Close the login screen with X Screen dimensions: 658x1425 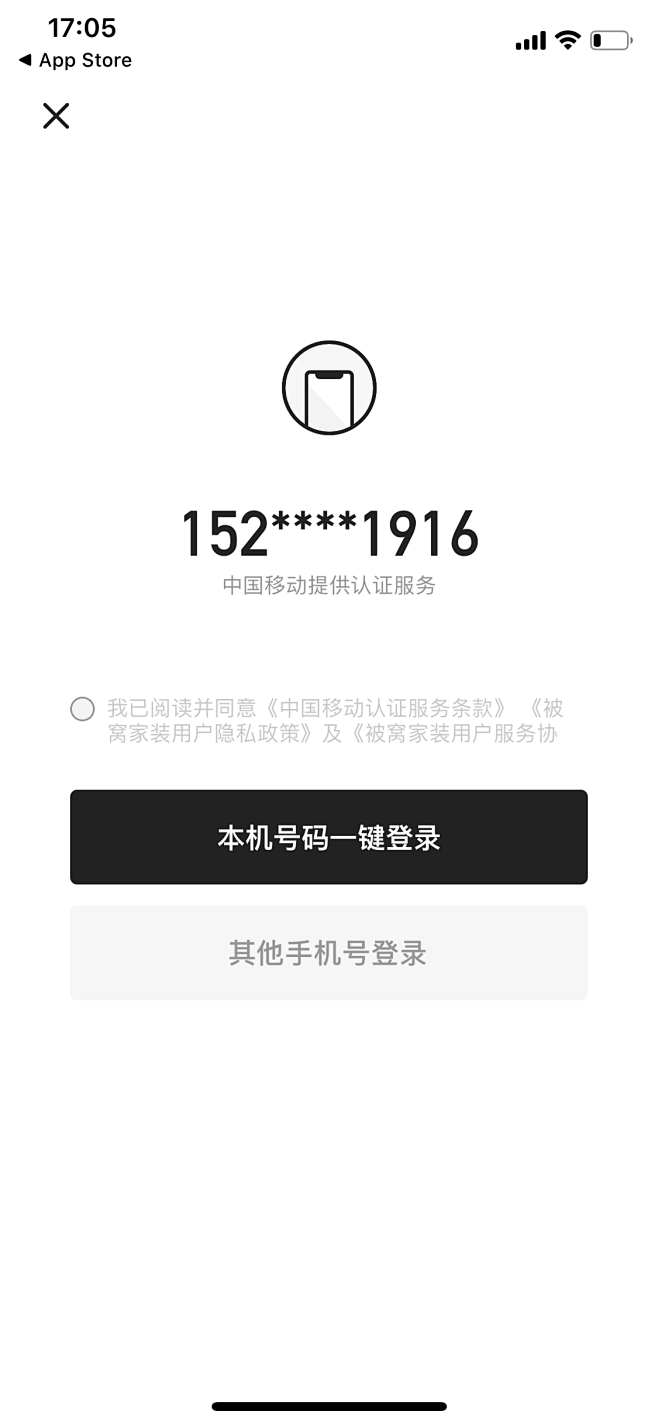point(56,116)
